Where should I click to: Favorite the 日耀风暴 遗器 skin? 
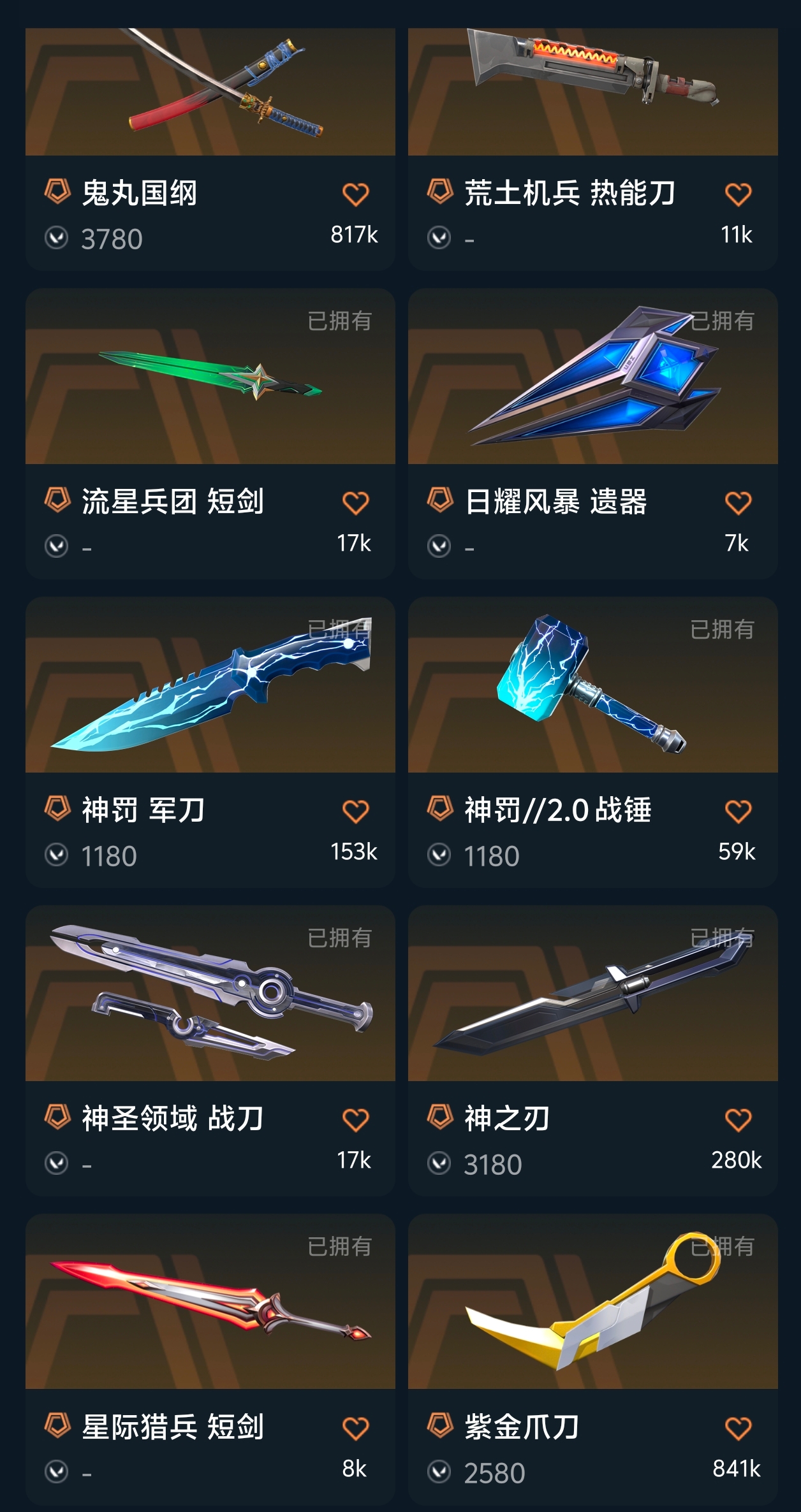738,503
